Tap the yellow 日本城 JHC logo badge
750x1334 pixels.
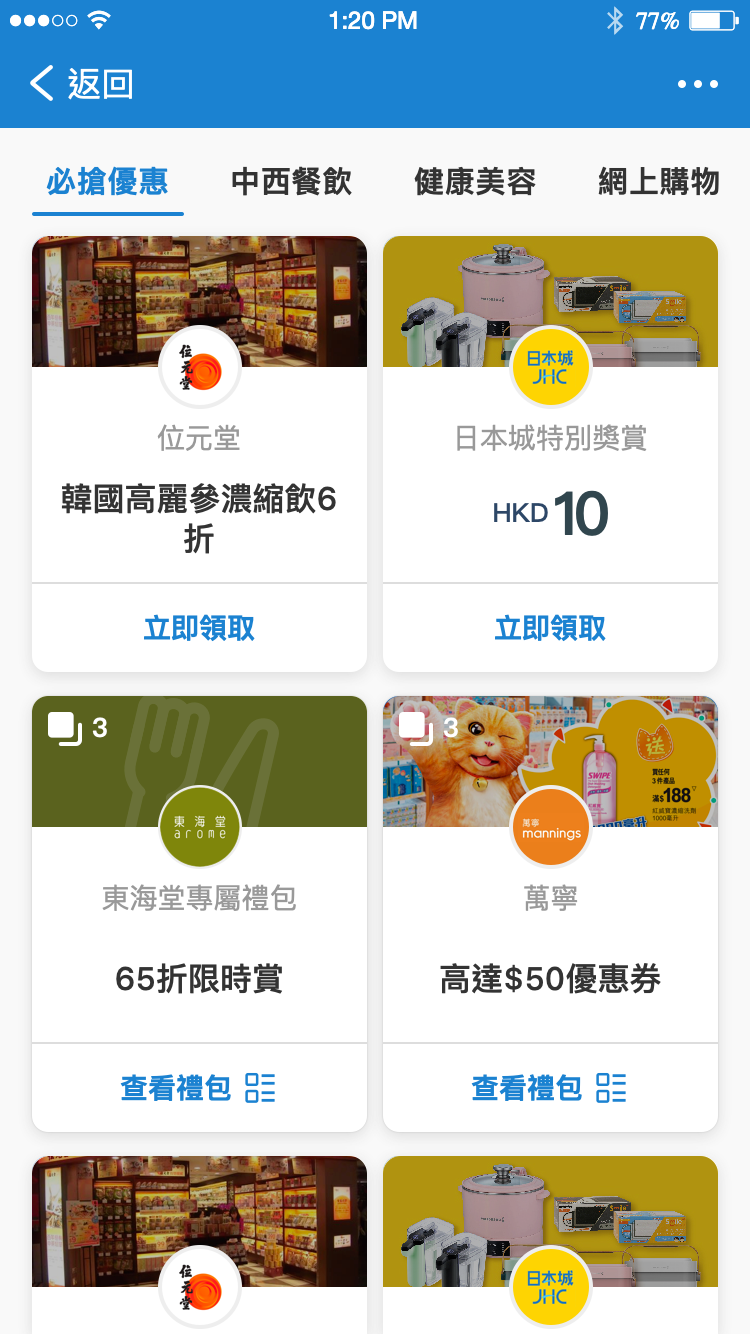click(x=550, y=366)
